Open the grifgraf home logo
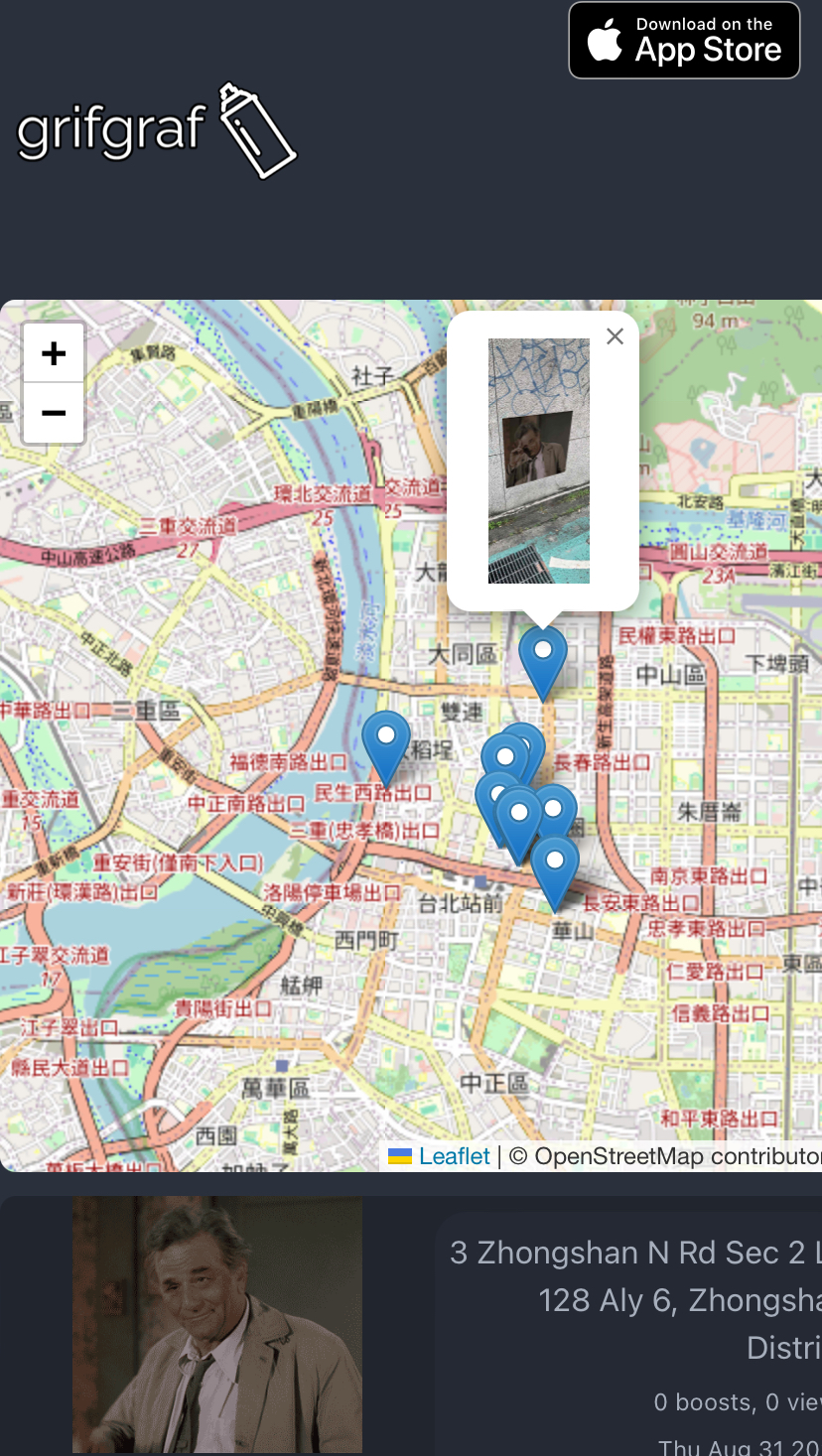 (157, 130)
